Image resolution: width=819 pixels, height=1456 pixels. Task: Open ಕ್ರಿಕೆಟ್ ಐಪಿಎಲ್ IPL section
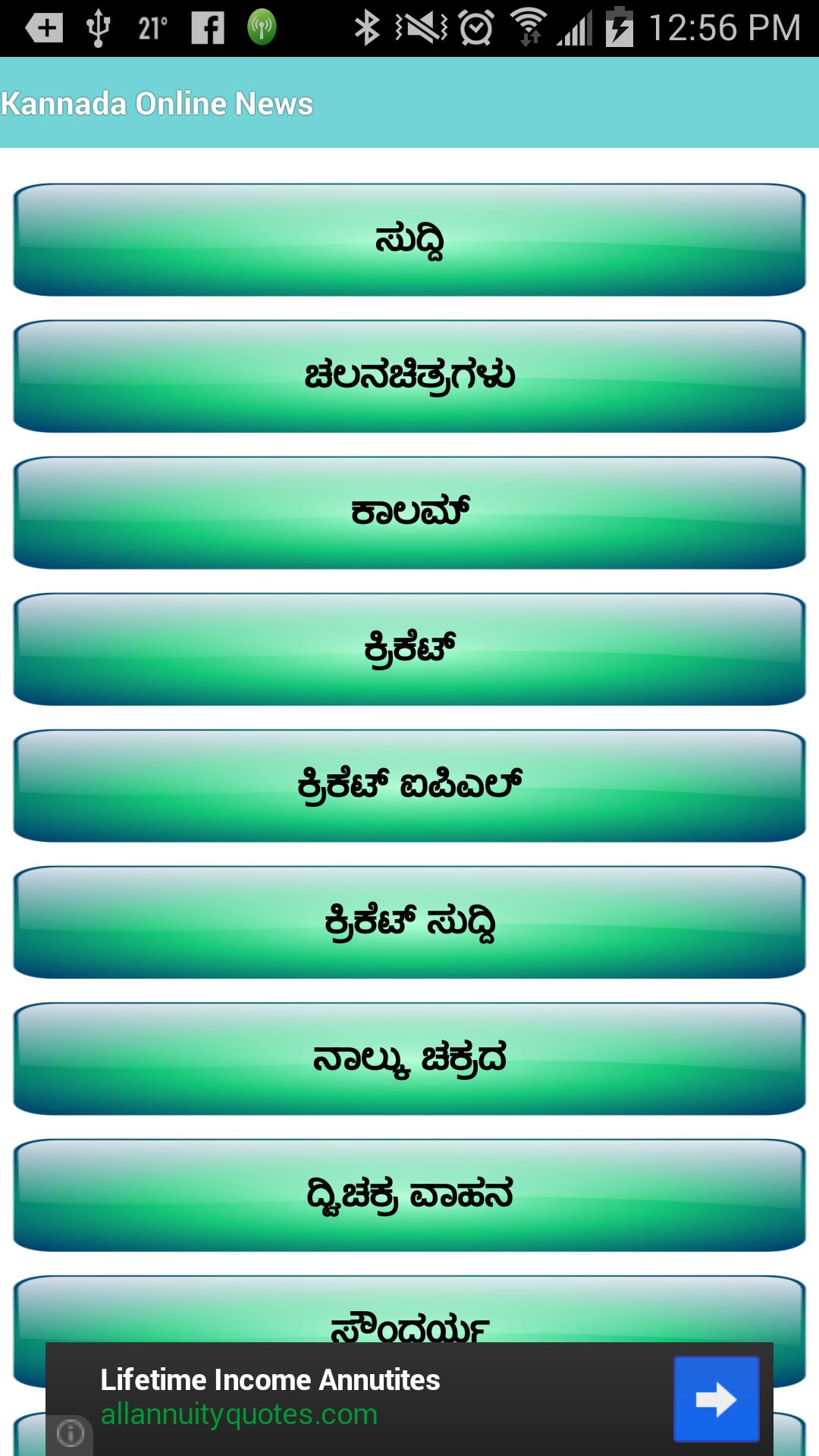[x=409, y=786]
